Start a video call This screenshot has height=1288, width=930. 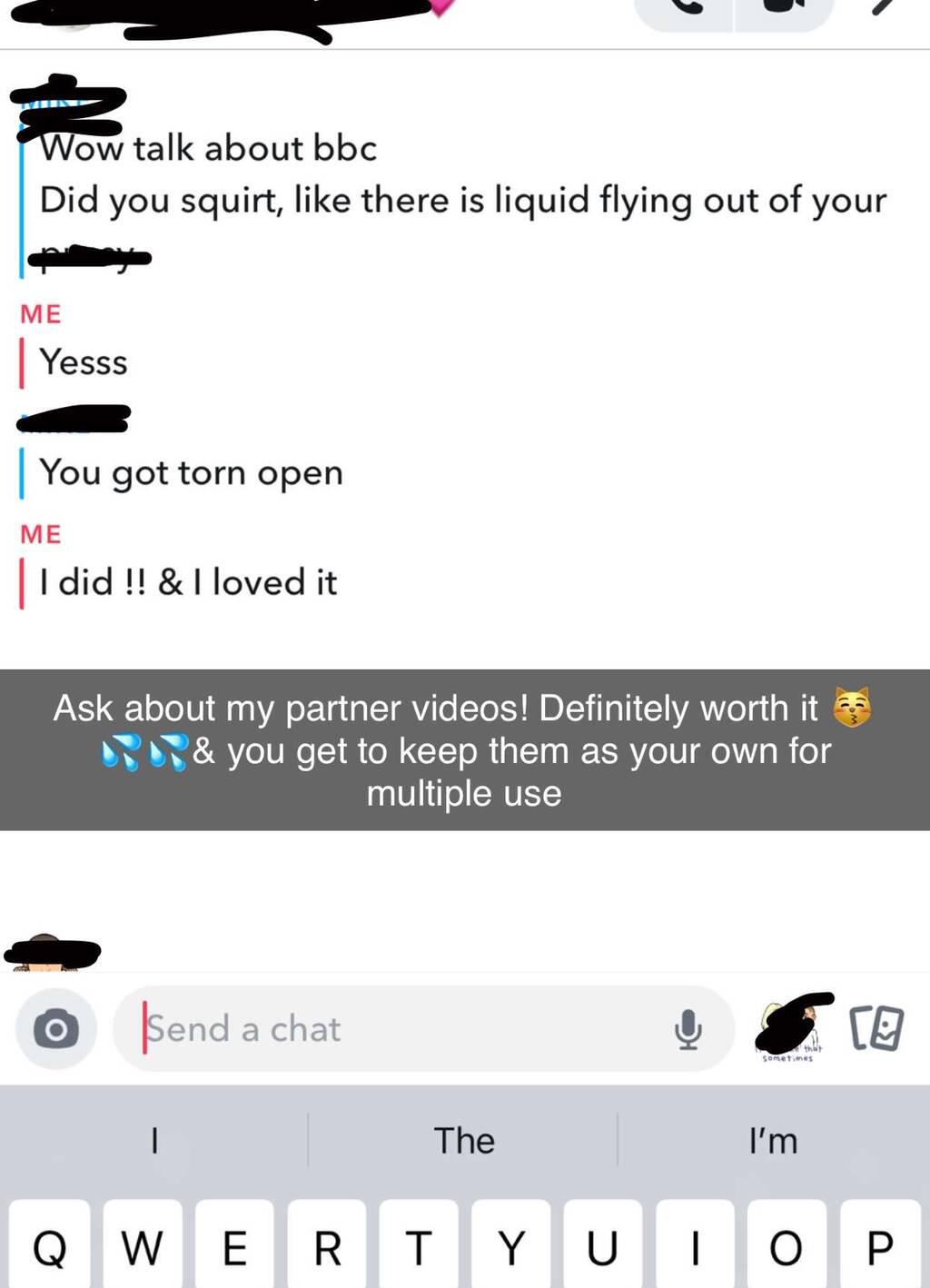pos(779,9)
